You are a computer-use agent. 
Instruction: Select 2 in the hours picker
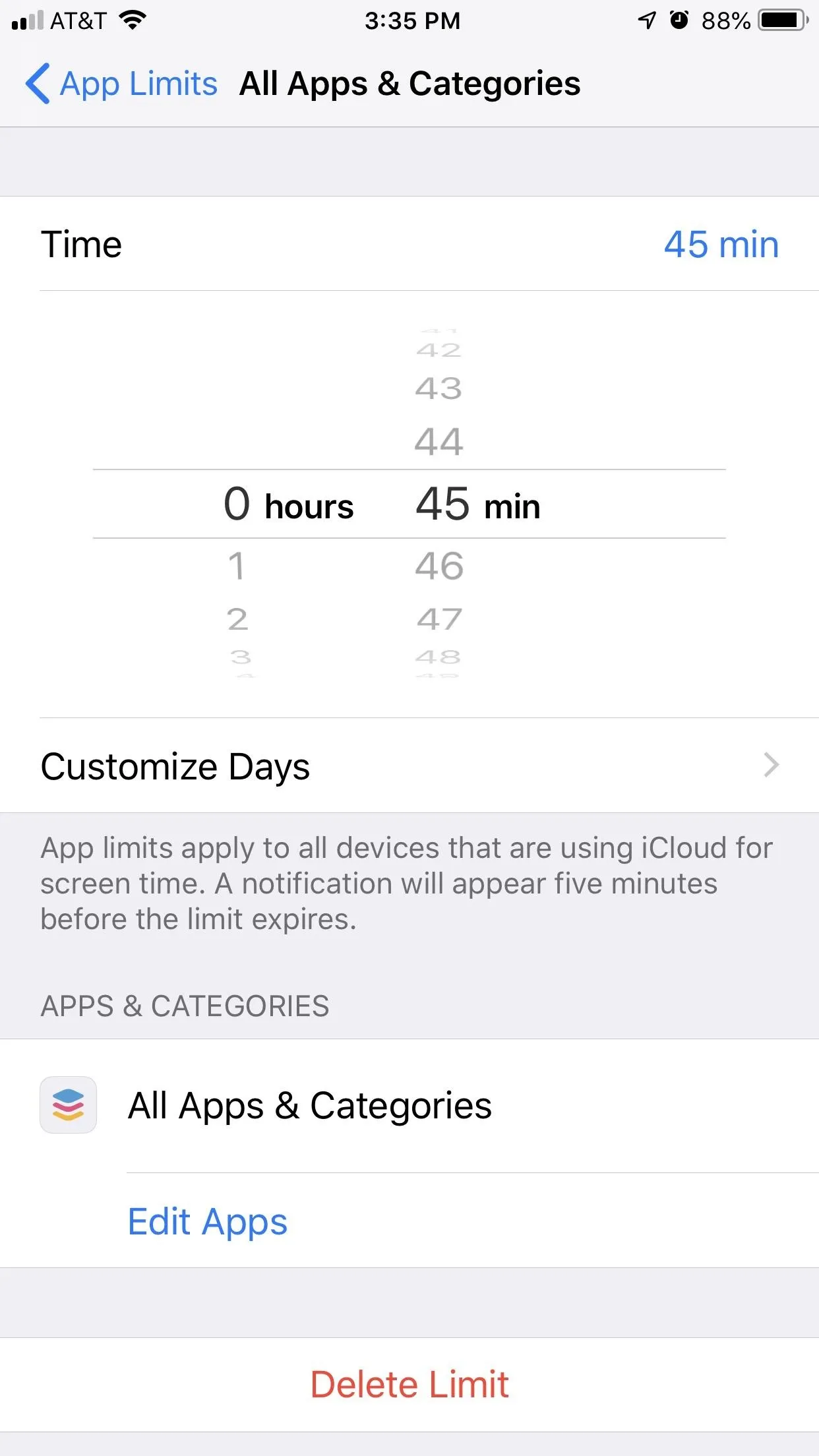[x=237, y=619]
